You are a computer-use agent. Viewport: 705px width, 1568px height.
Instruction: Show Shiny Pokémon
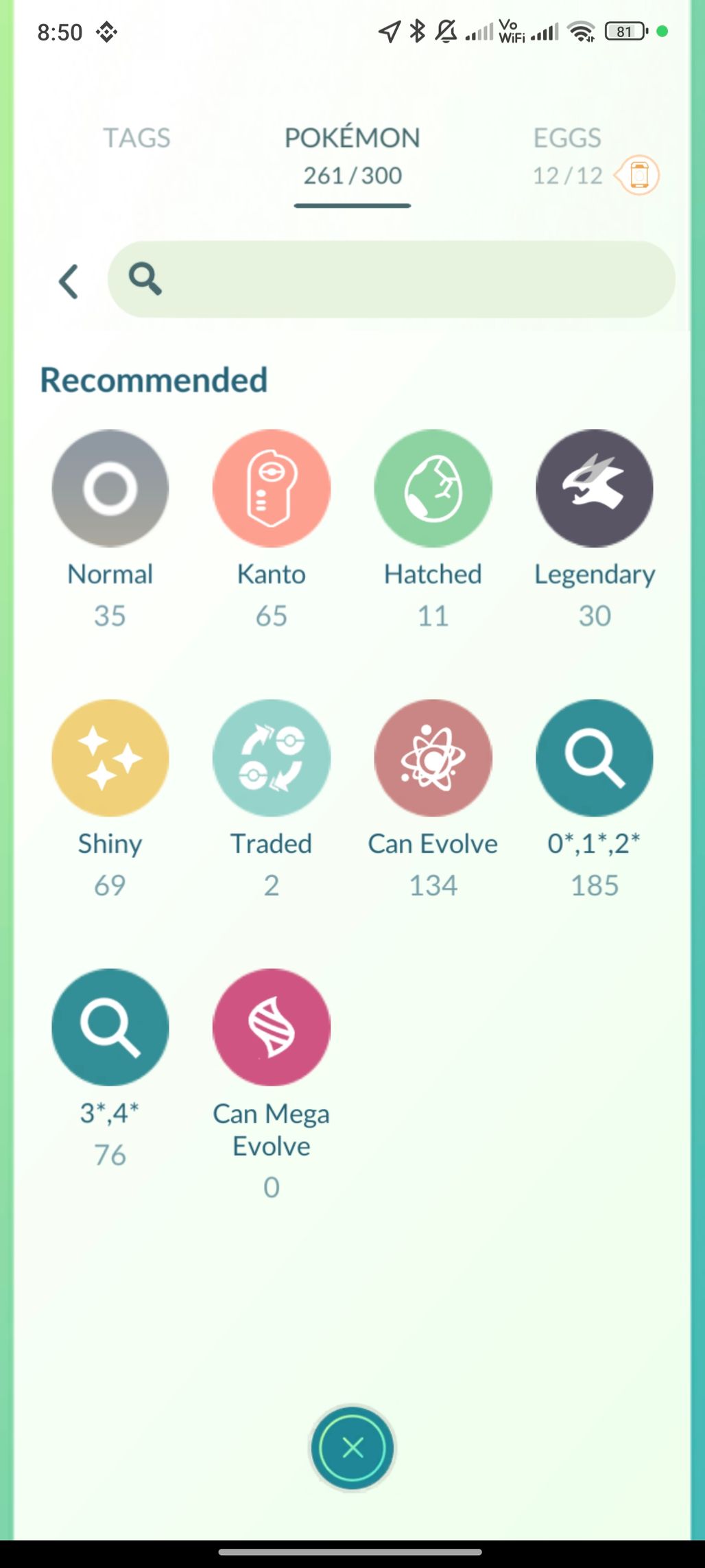[110, 758]
